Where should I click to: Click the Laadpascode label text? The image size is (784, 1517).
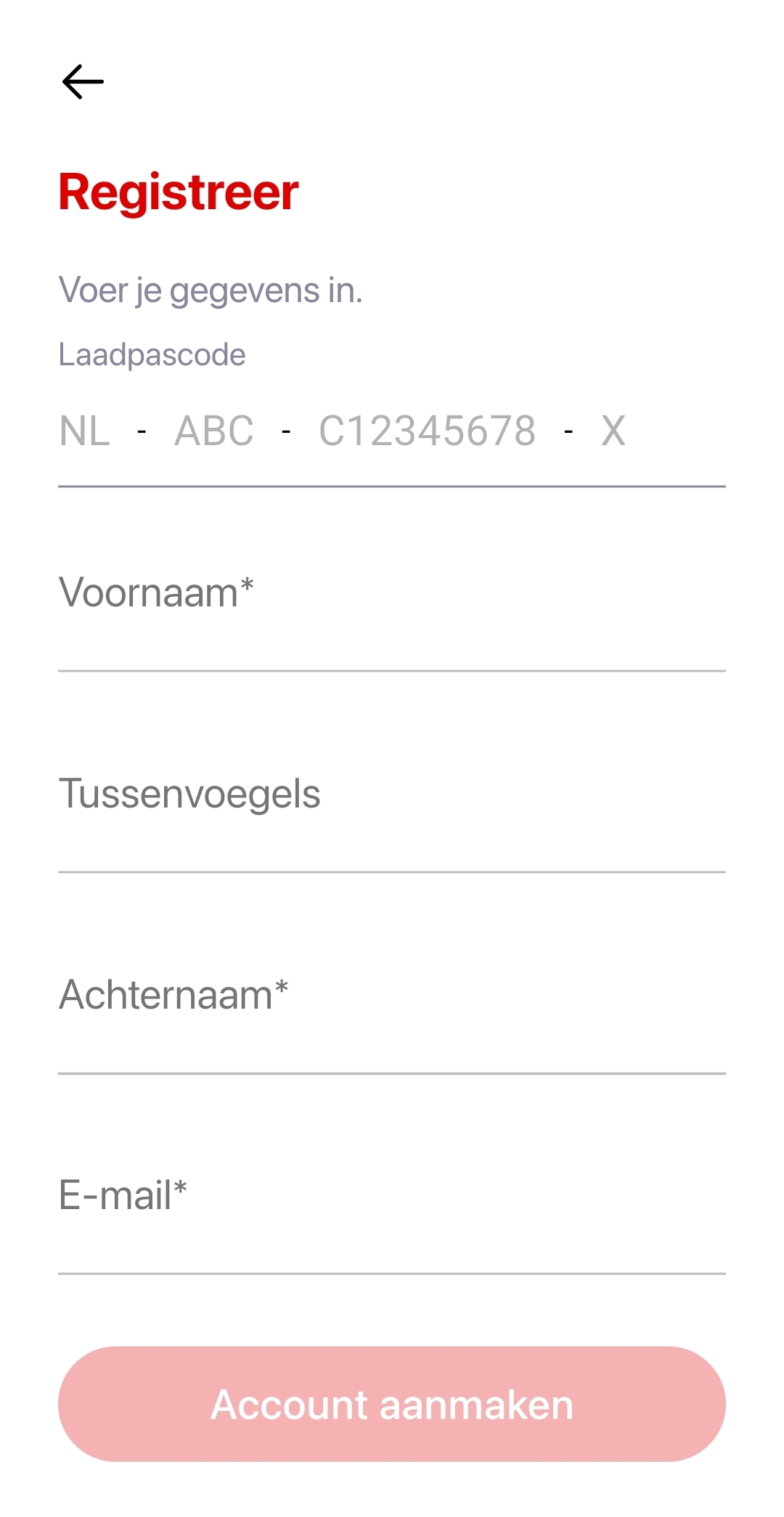tap(152, 354)
